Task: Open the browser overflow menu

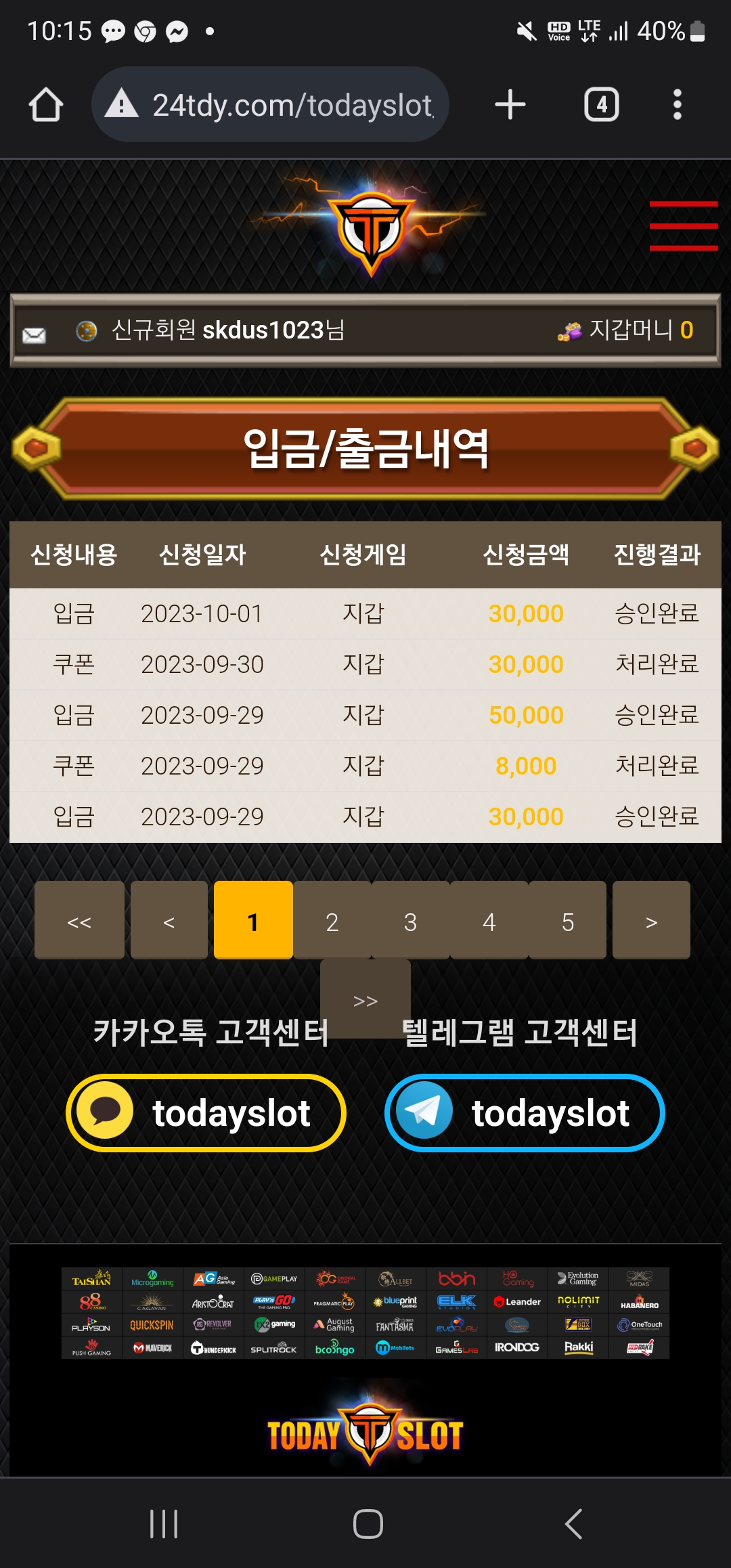Action: [x=677, y=105]
